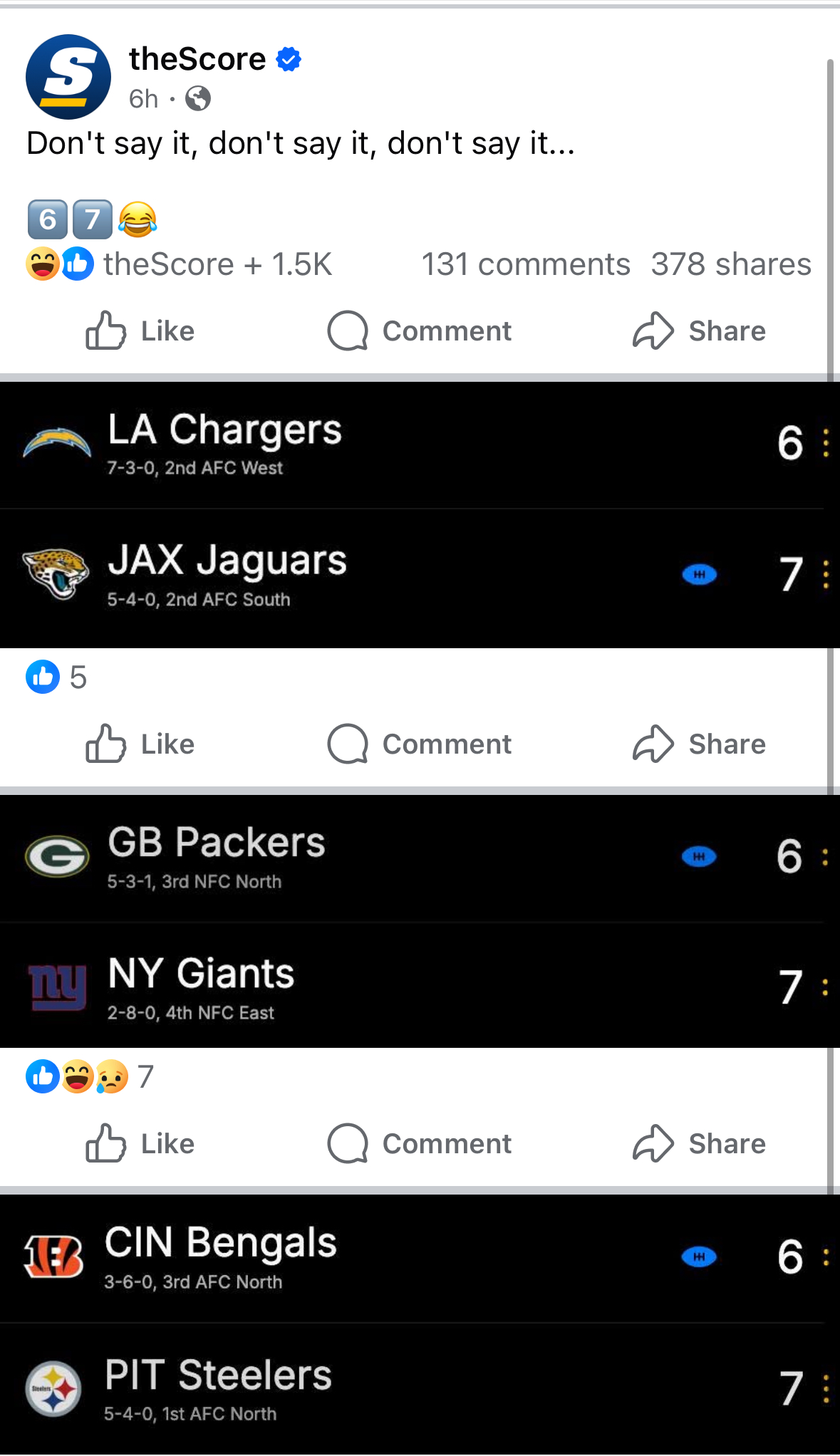Like the Chargers vs Jaguars image

[x=140, y=744]
